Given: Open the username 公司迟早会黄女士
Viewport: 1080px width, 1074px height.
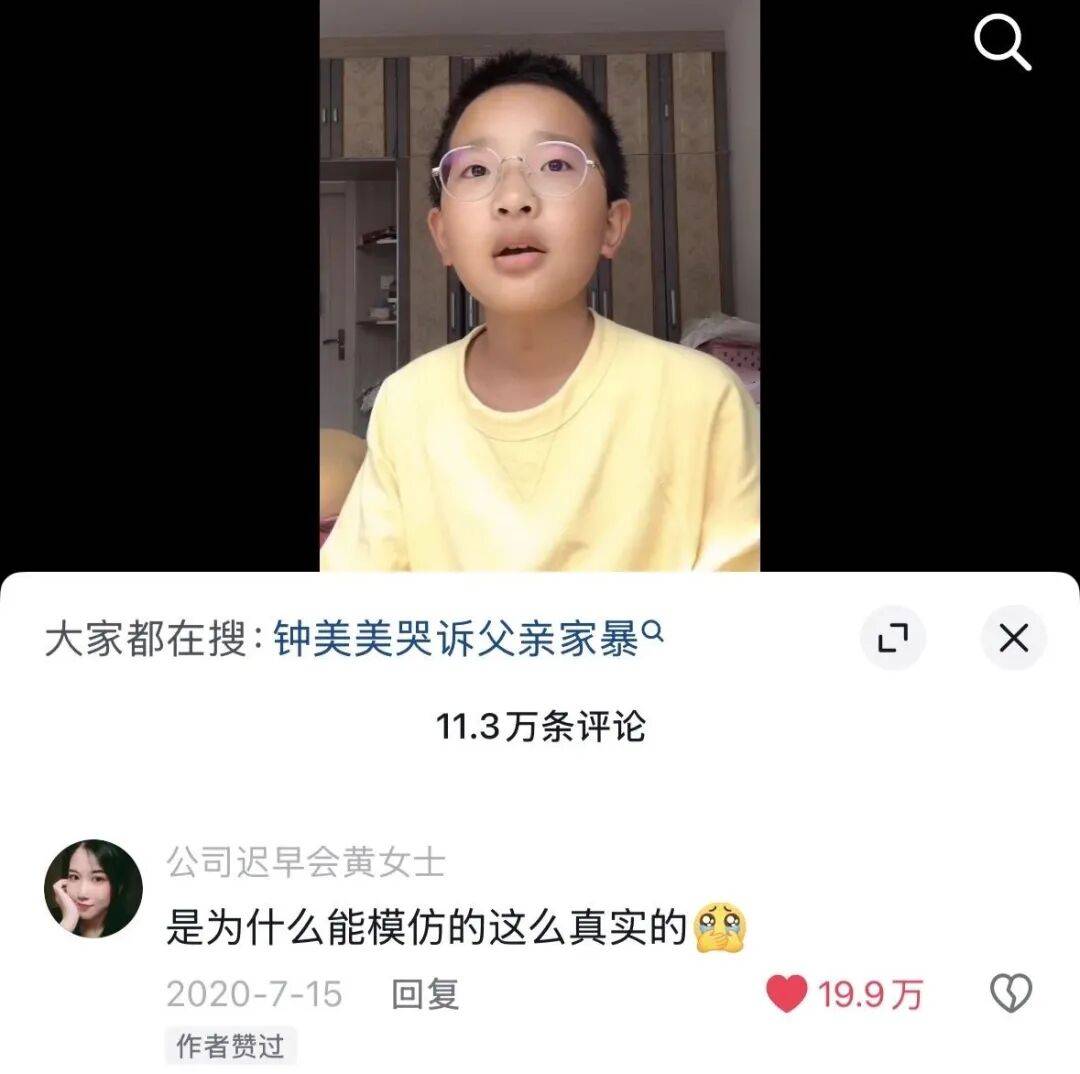Looking at the screenshot, I should (x=306, y=863).
